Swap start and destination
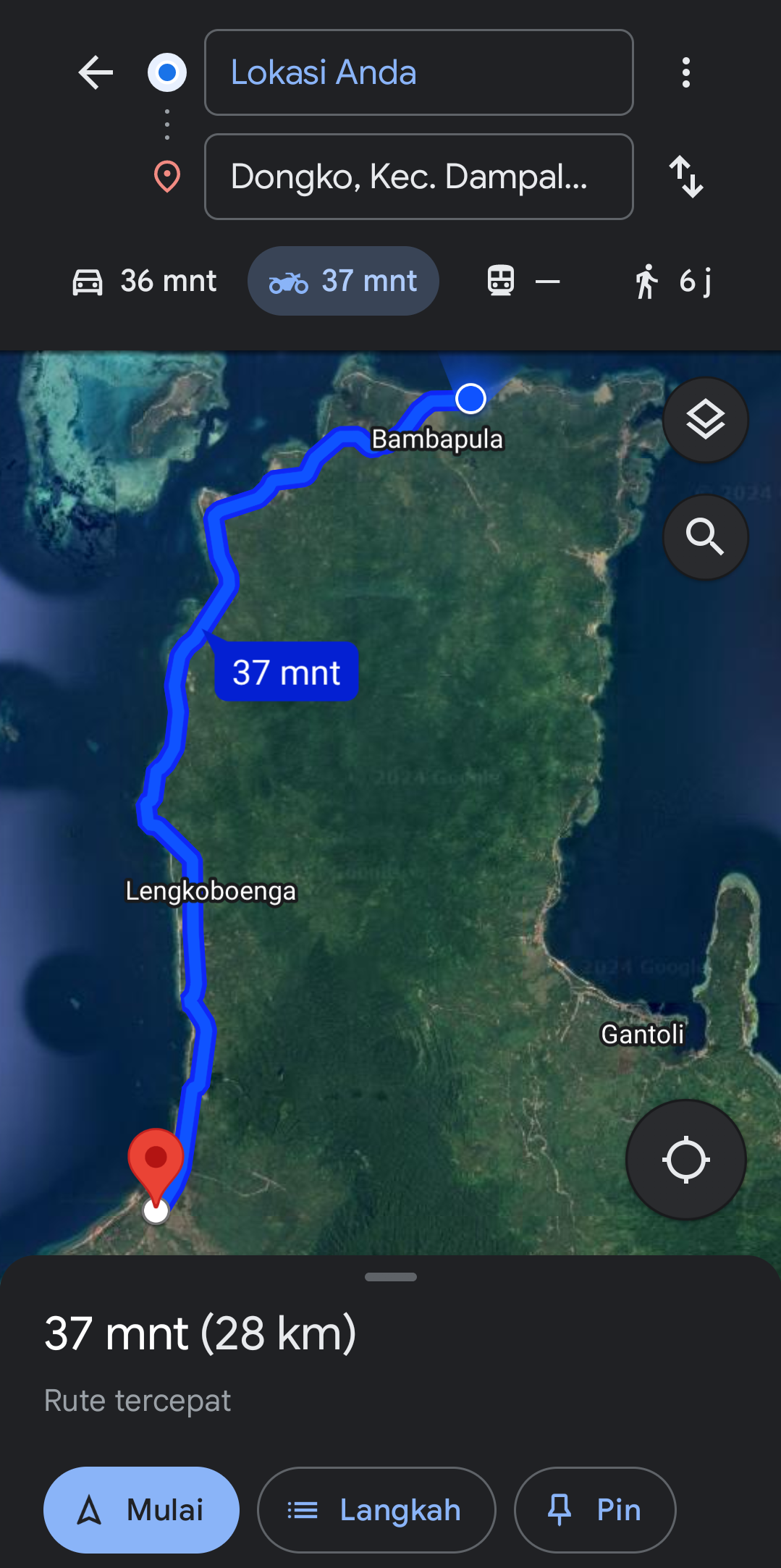781x1568 pixels. 685,177
